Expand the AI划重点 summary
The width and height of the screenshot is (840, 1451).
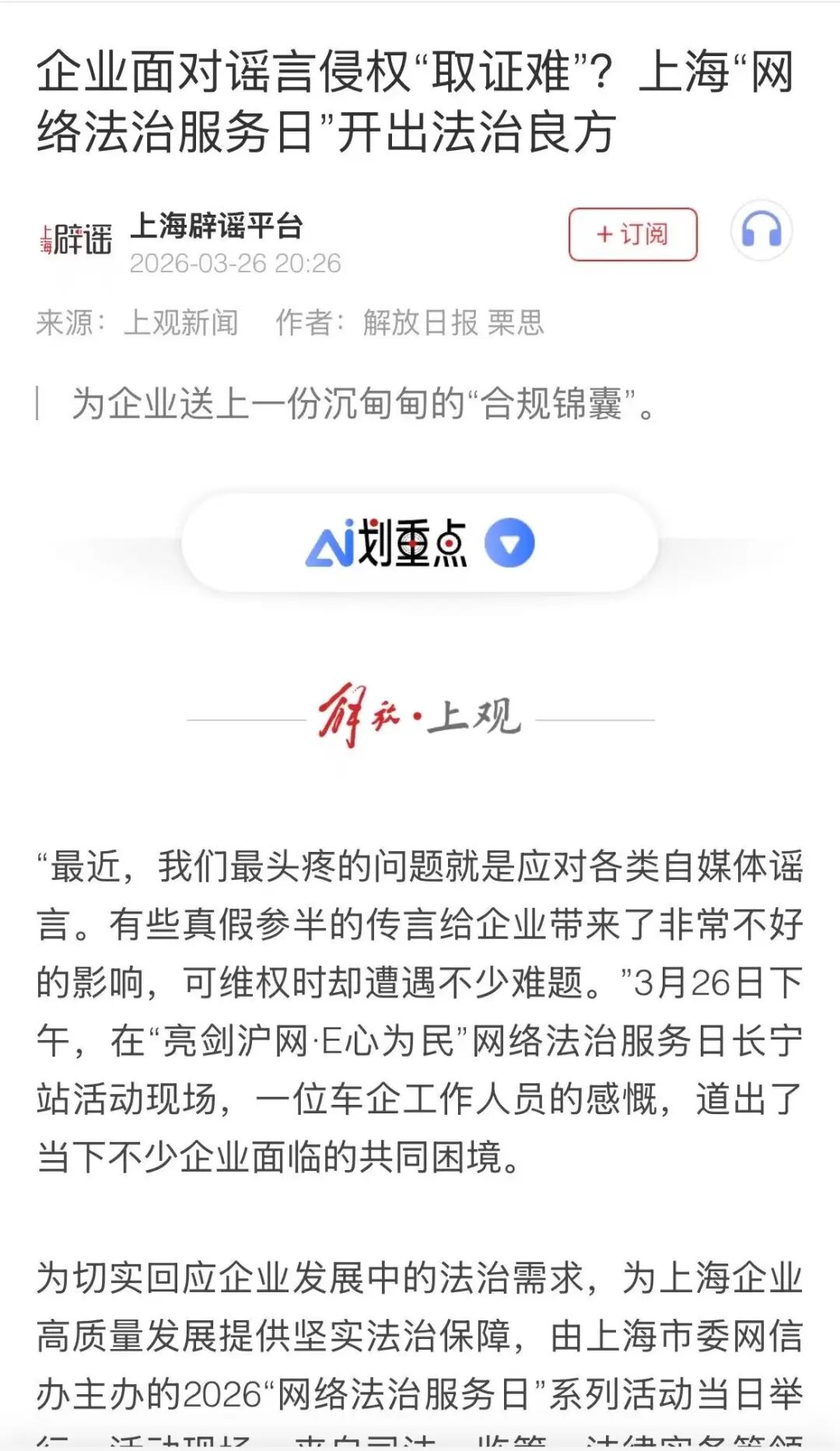(509, 543)
